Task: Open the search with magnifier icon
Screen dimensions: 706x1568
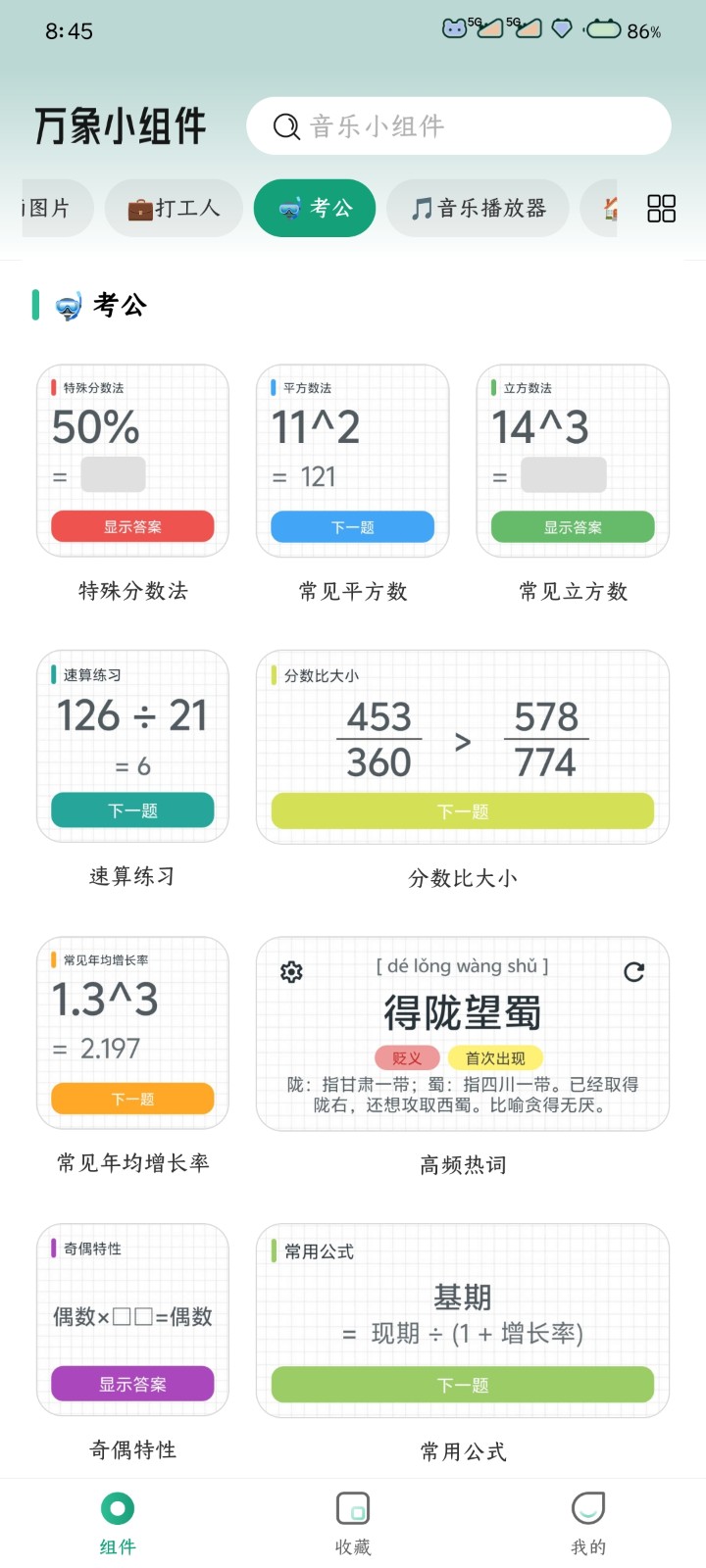Action: click(284, 125)
